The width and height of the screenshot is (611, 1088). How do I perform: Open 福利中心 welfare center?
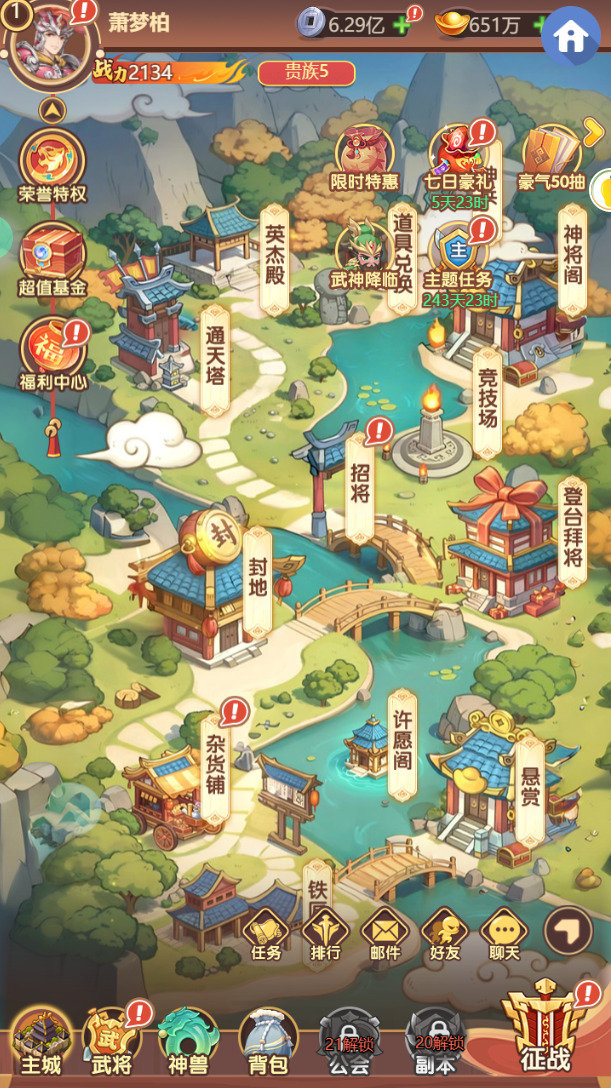click(x=53, y=352)
